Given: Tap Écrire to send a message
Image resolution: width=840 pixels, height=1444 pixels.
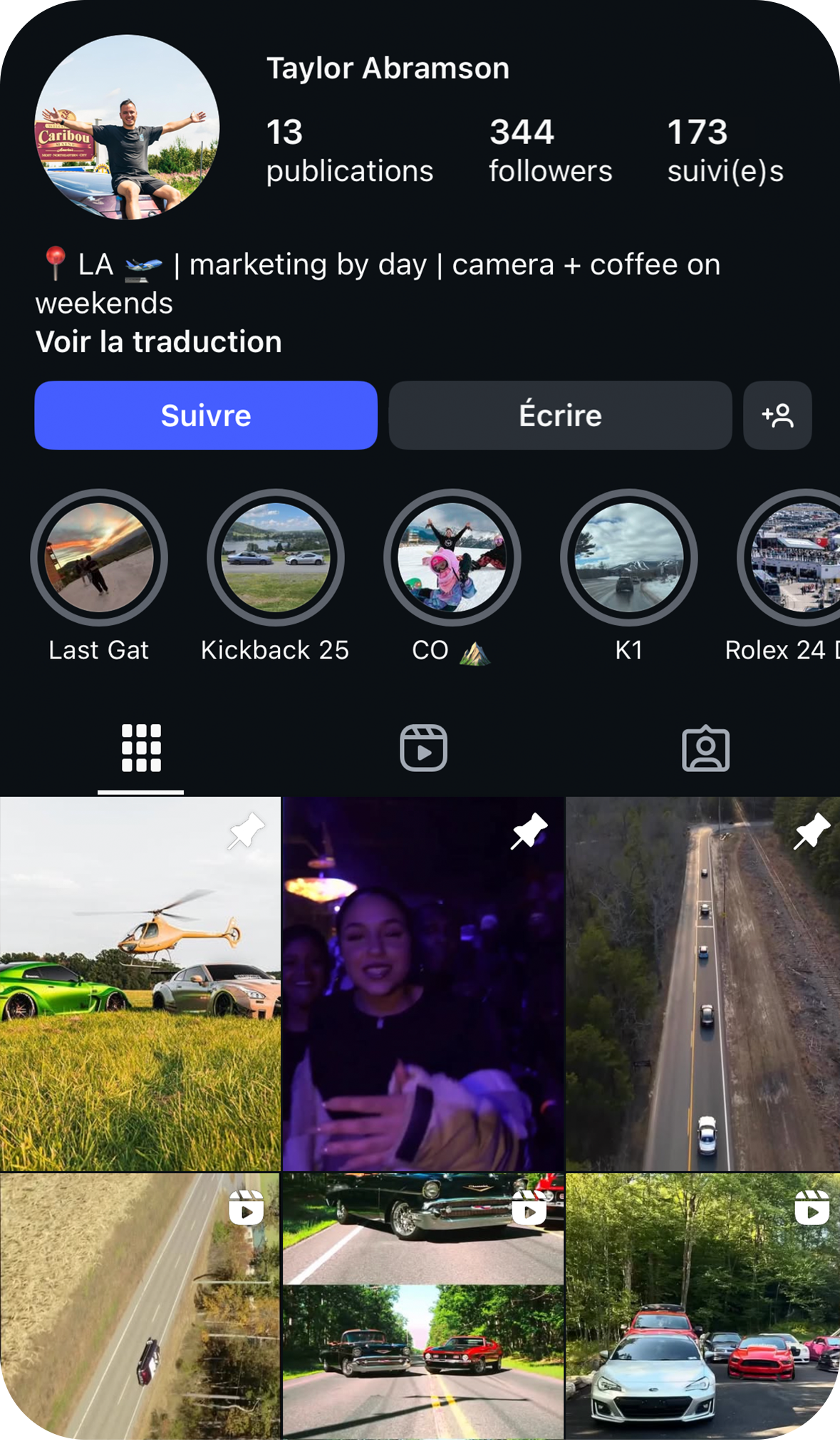Looking at the screenshot, I should [x=560, y=416].
